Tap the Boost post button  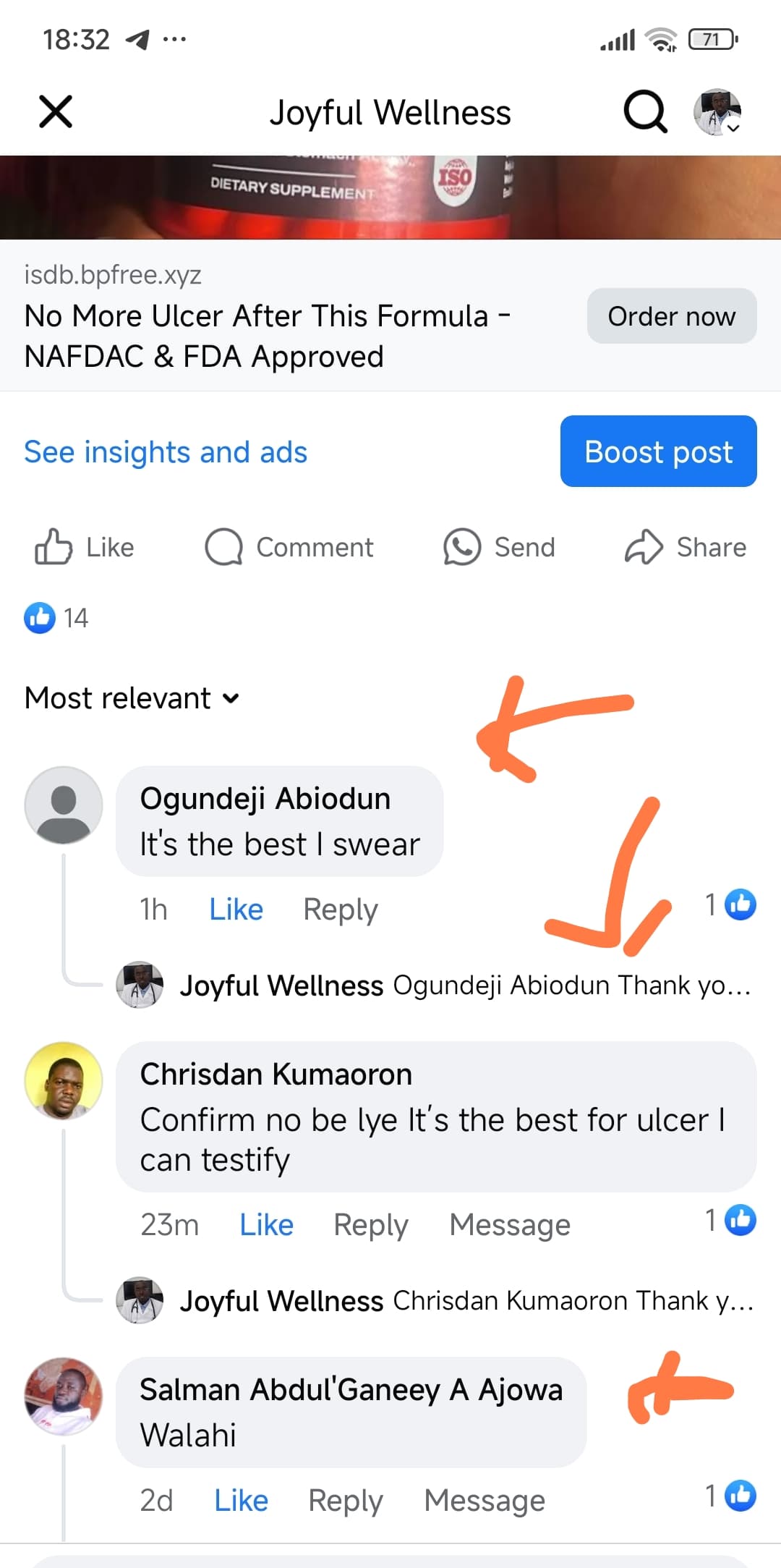[658, 452]
